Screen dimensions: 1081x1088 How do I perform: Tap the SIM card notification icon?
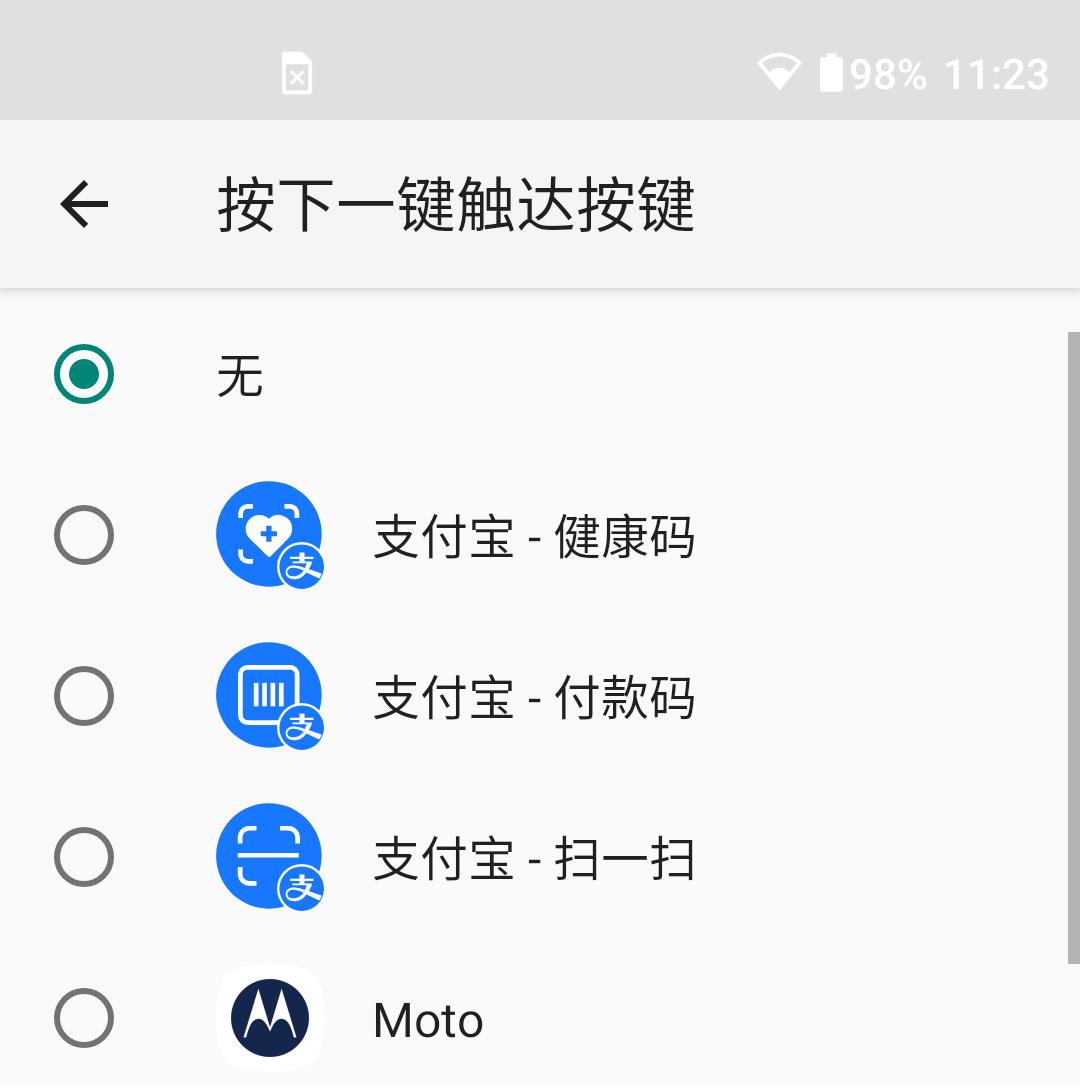(x=295, y=74)
